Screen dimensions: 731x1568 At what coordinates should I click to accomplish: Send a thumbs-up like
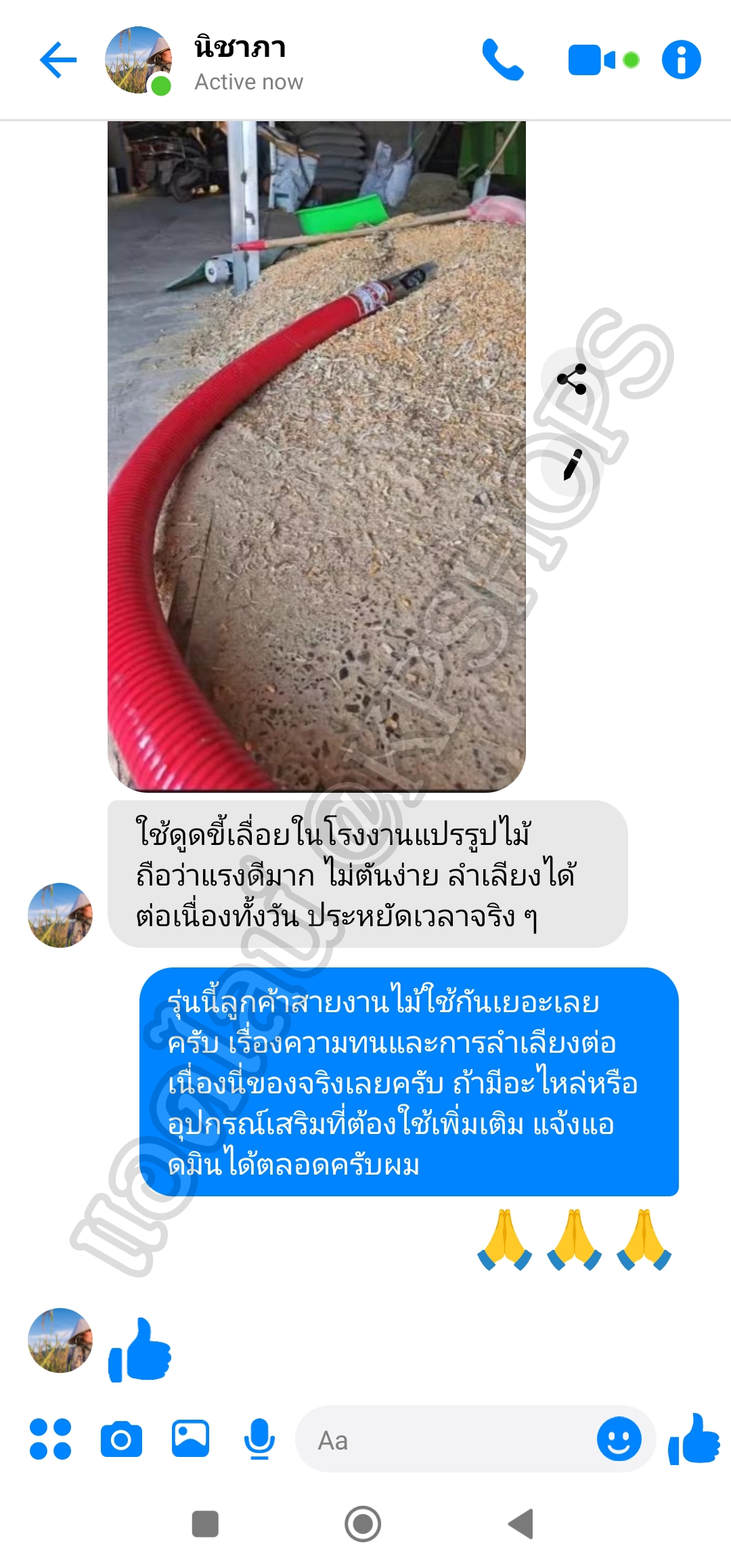(694, 1439)
